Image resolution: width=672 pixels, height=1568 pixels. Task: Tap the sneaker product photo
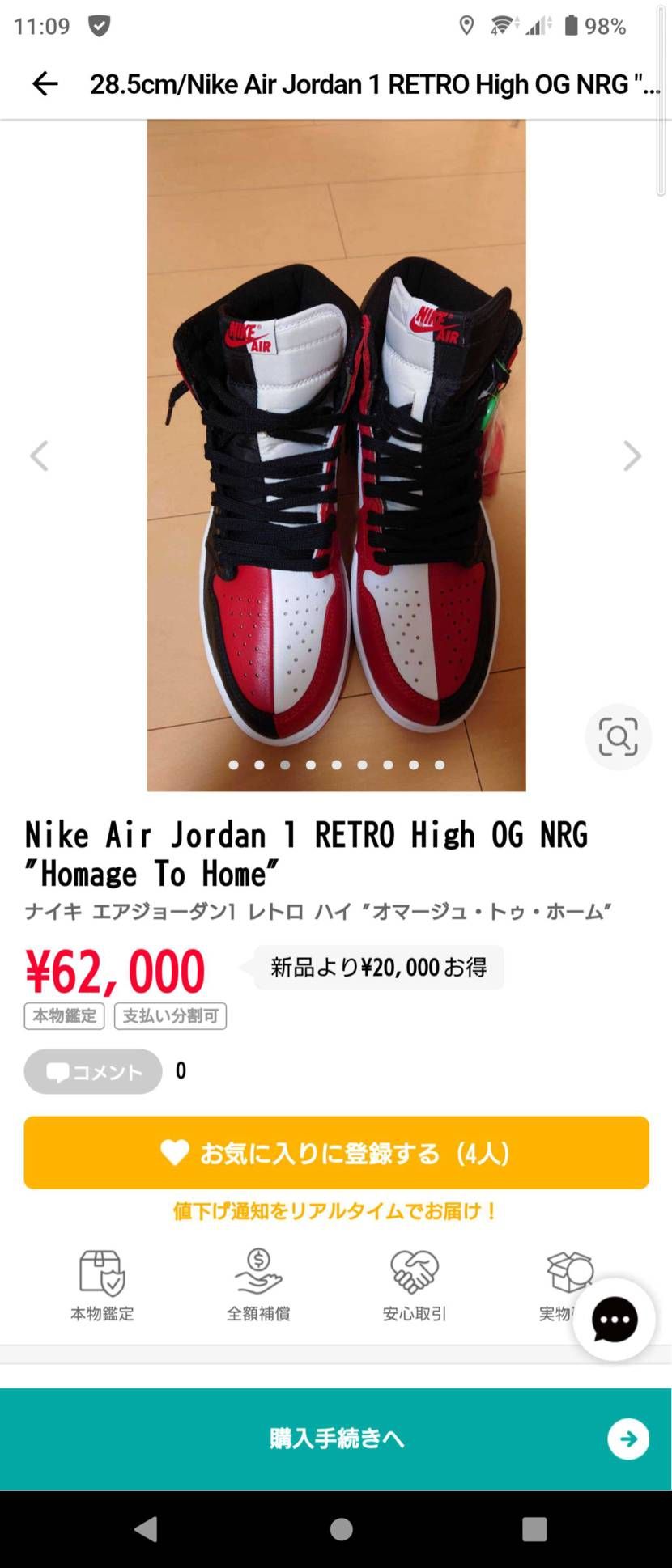(x=336, y=453)
